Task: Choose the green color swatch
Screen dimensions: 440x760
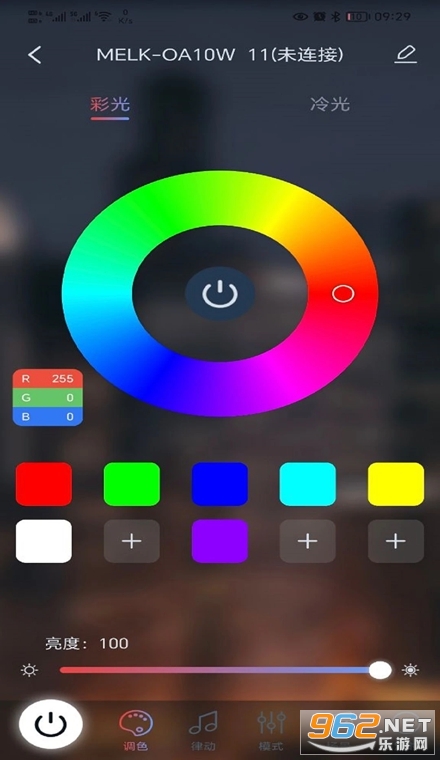Action: tap(132, 484)
